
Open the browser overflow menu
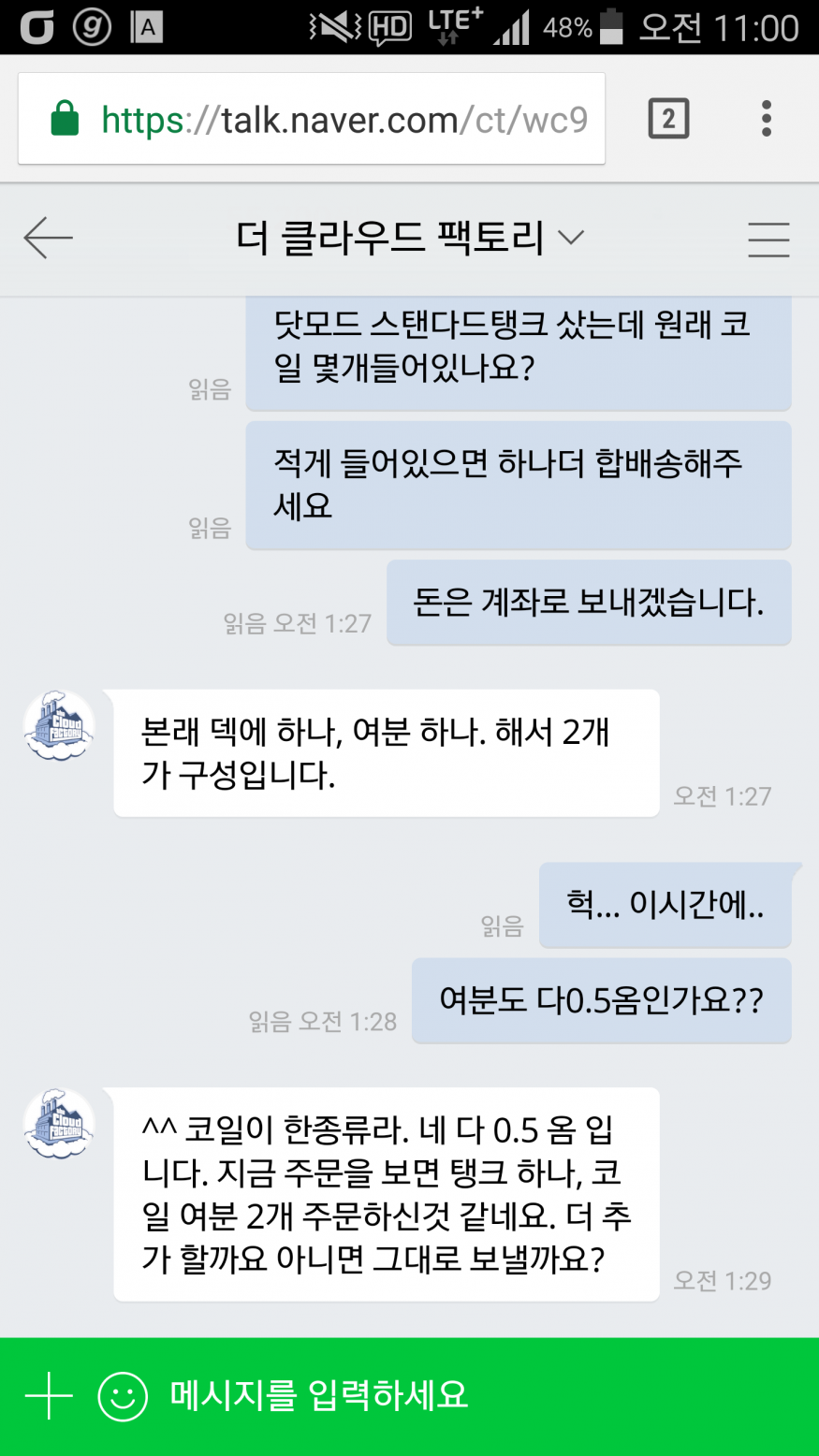tap(766, 119)
